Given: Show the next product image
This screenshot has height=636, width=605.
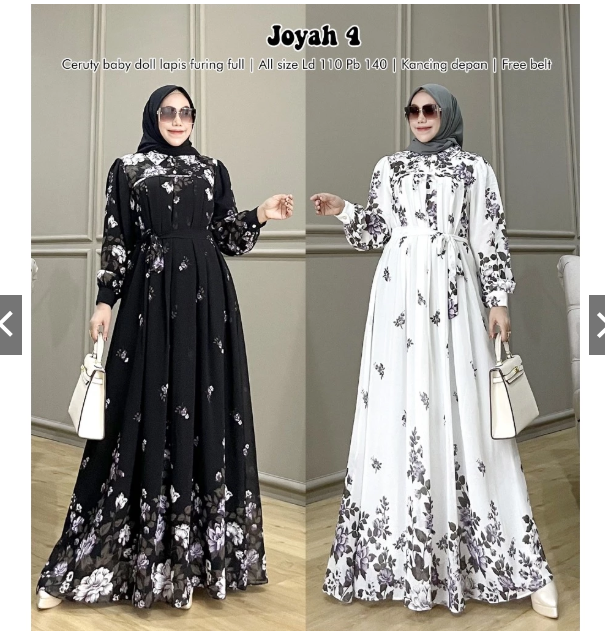Looking at the screenshot, I should click(x=597, y=325).
